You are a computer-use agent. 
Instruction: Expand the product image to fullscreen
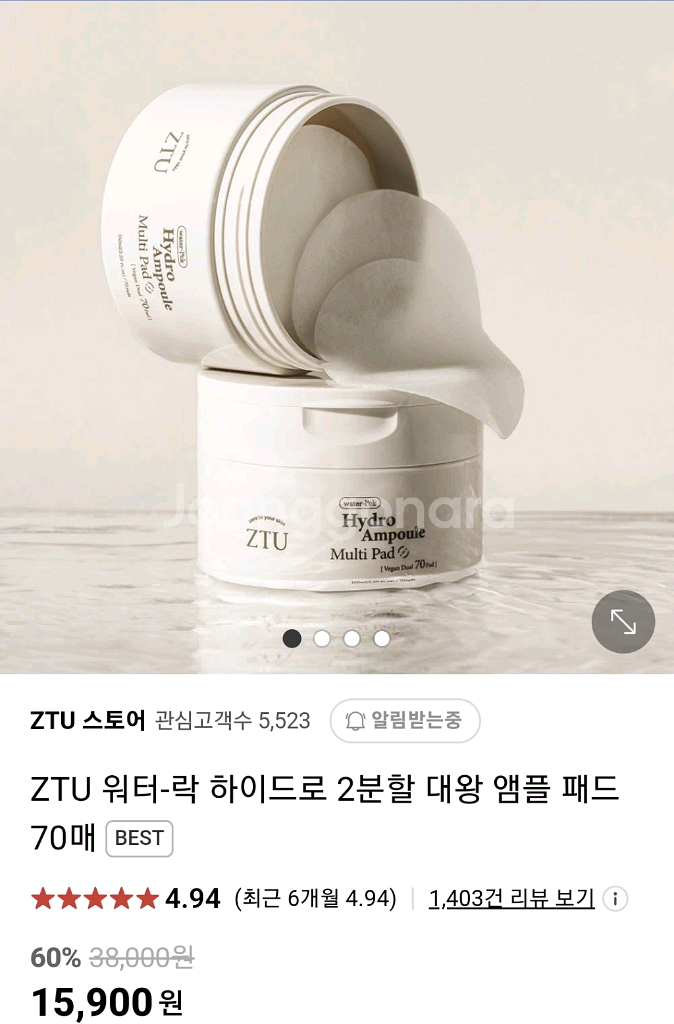pos(623,622)
